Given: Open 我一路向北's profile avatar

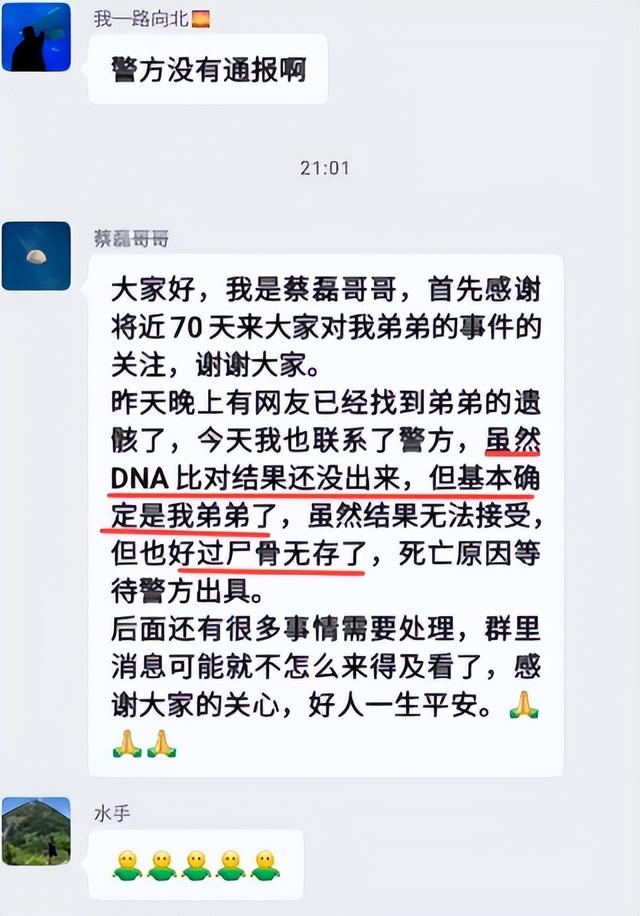Looking at the screenshot, I should pyautogui.click(x=36, y=37).
